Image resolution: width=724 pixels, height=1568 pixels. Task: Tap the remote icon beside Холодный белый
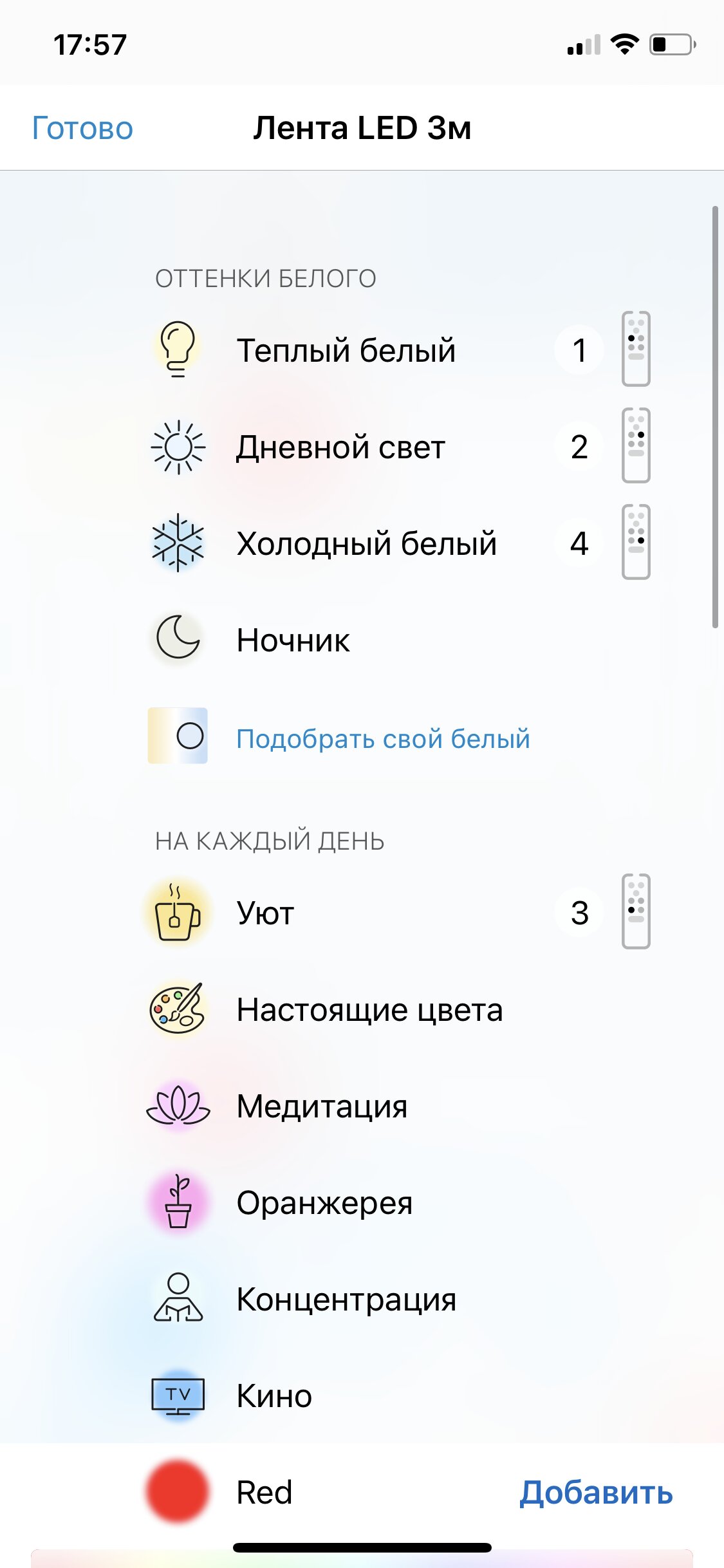pos(636,542)
